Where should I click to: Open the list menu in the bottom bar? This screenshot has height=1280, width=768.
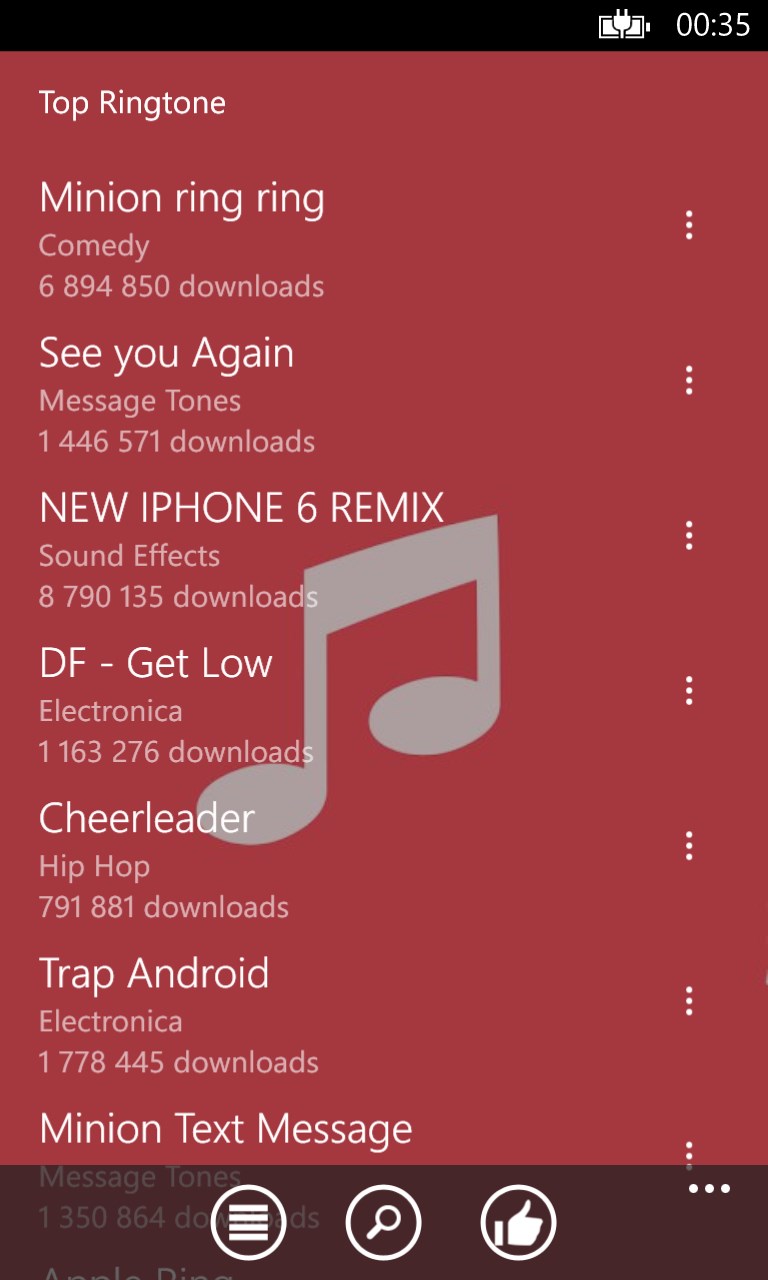pyautogui.click(x=248, y=1222)
